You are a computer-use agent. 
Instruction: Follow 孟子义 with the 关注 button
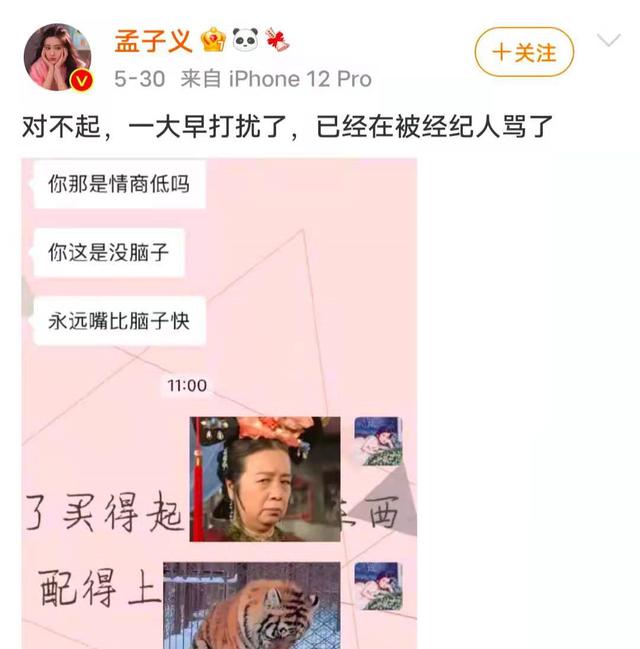pos(524,52)
